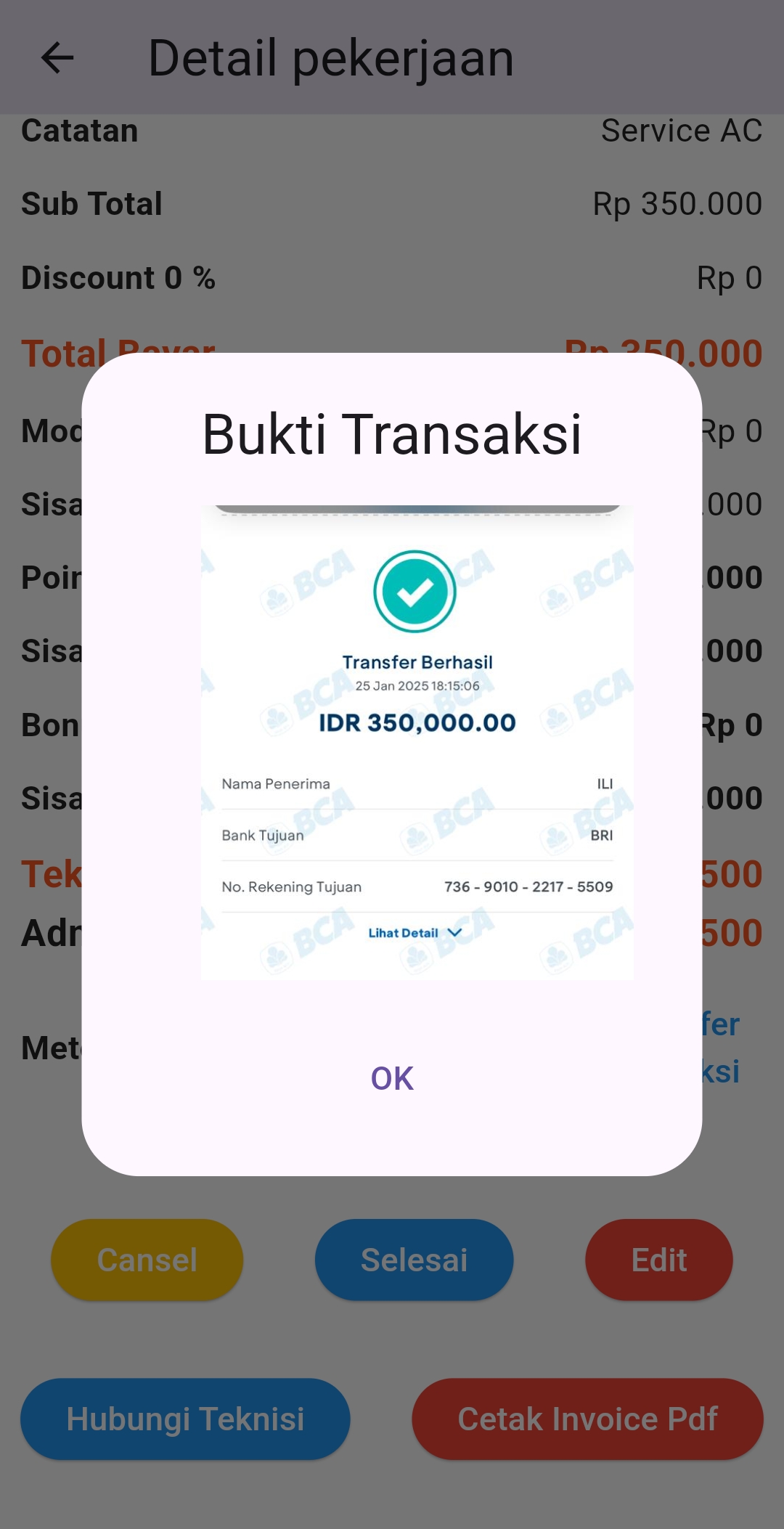
Task: Confirm the Bukti Transaksi dialog with OK
Action: 392,1078
